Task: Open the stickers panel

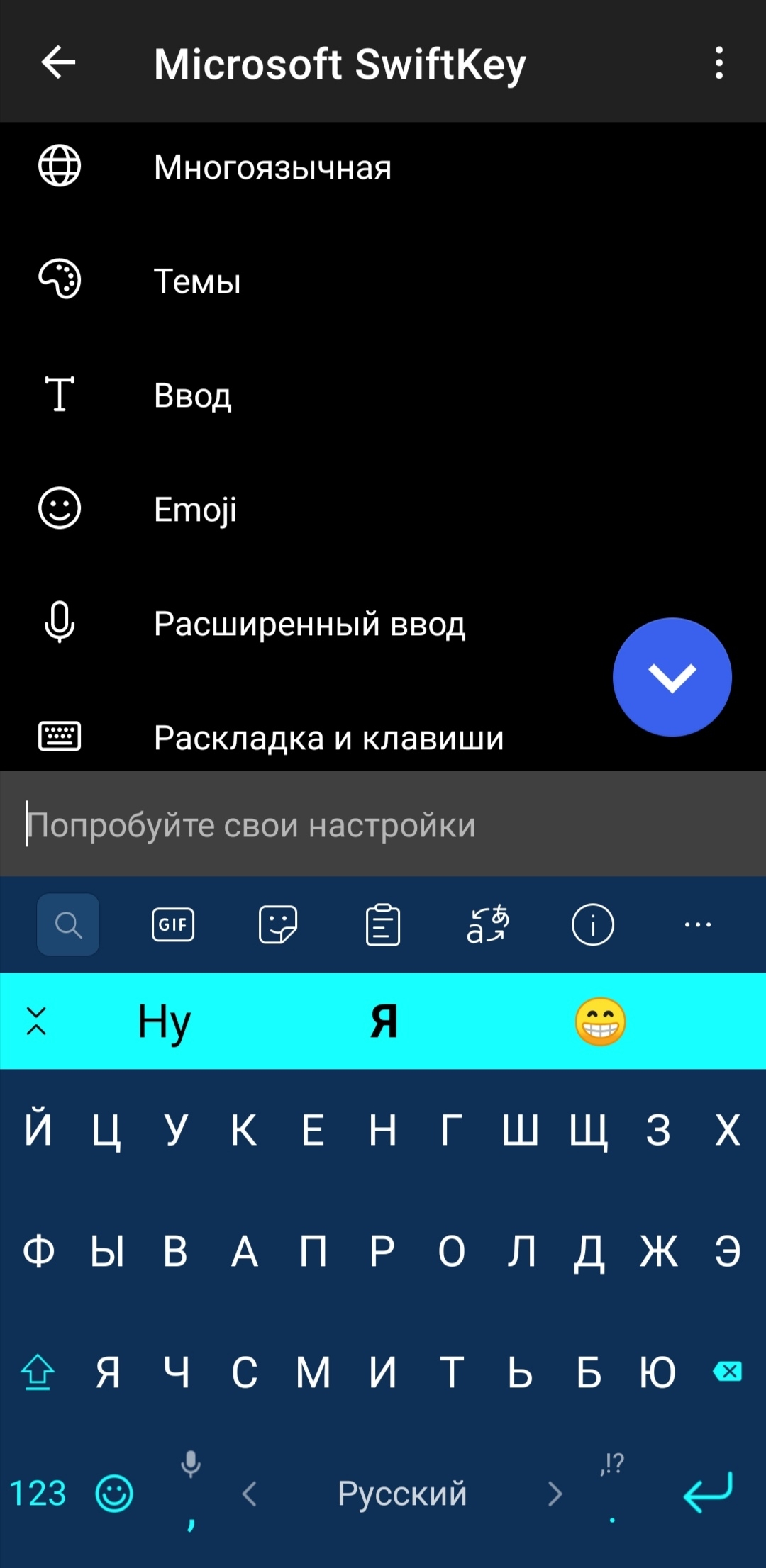Action: click(x=278, y=925)
